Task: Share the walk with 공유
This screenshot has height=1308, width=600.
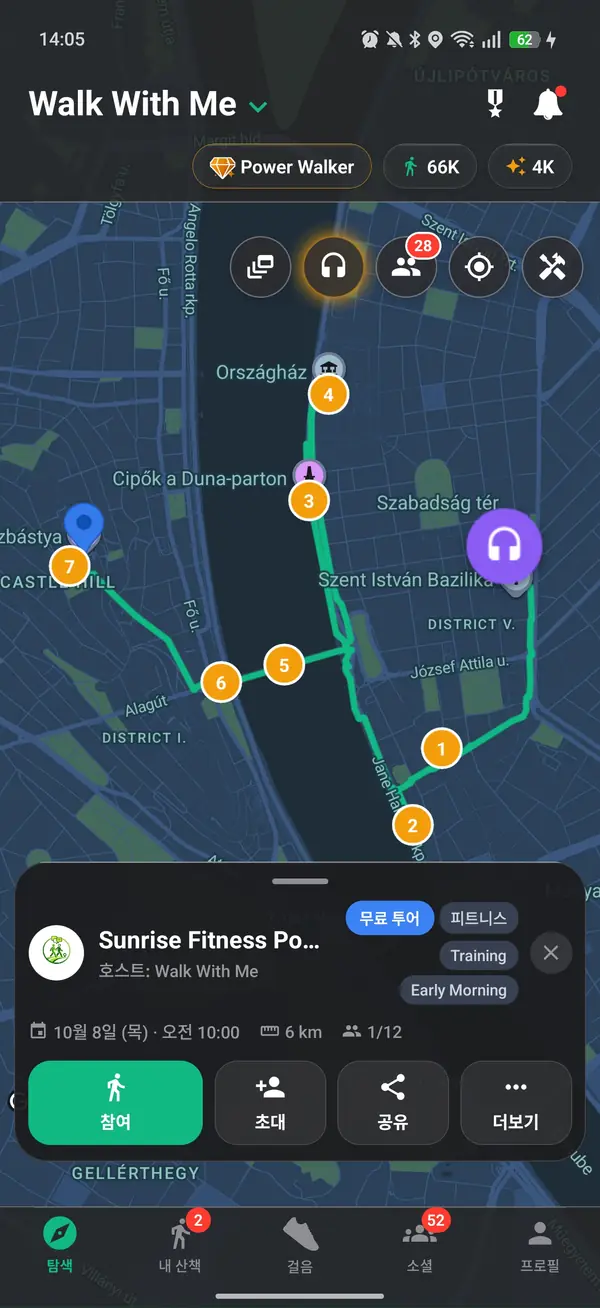Action: (393, 1103)
